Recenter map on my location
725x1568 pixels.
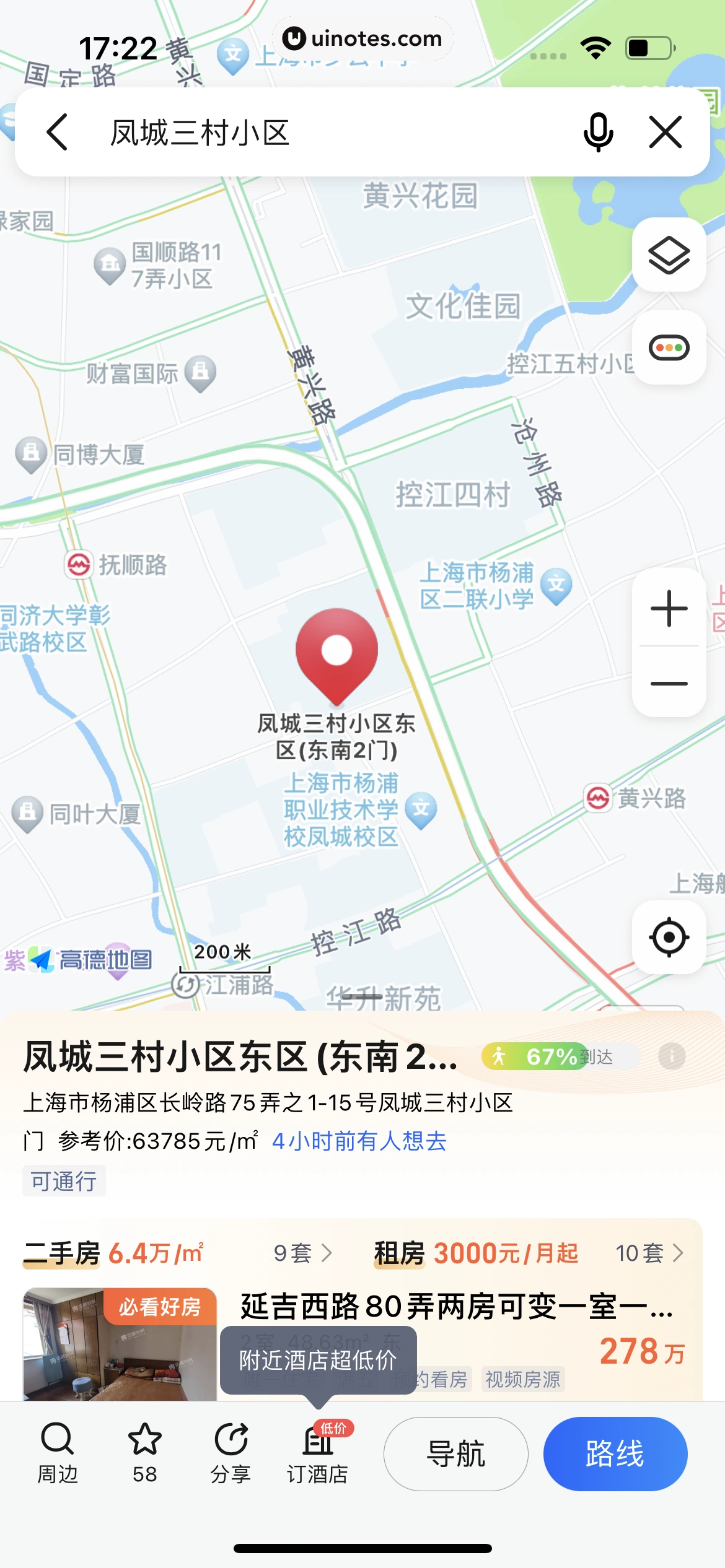click(669, 937)
